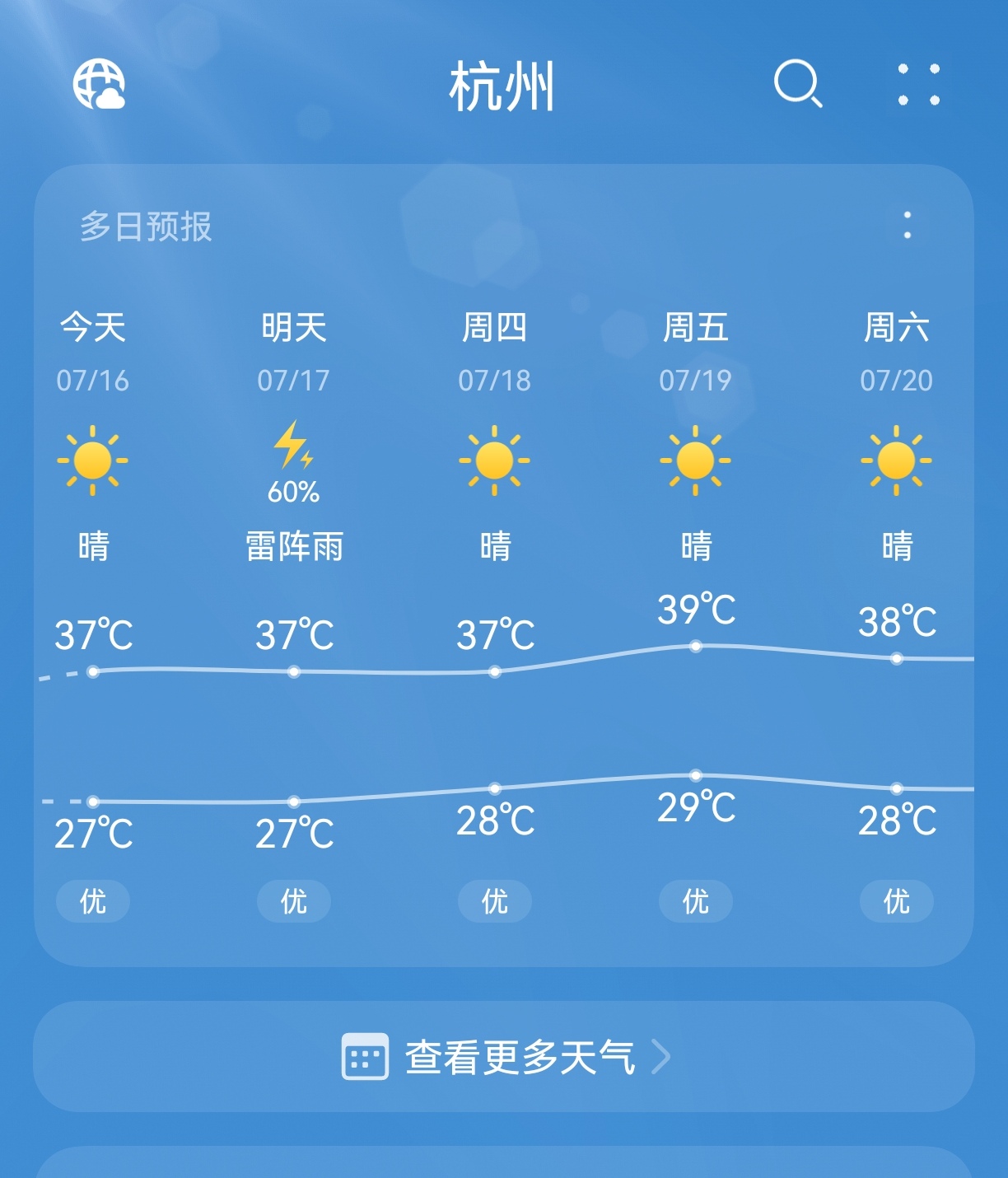This screenshot has width=1008, height=1178.
Task: Tap the 优 badge under 周六
Action: 897,902
